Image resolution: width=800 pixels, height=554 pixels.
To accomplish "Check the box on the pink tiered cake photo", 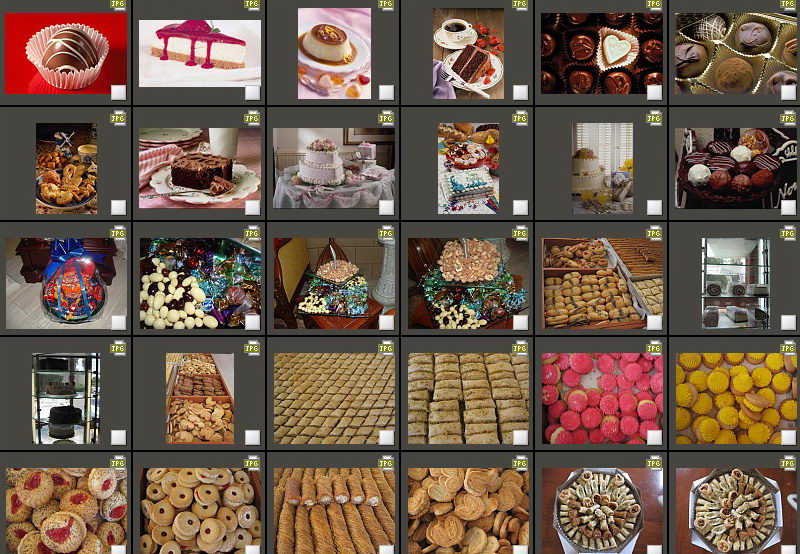I will pyautogui.click(x=386, y=208).
